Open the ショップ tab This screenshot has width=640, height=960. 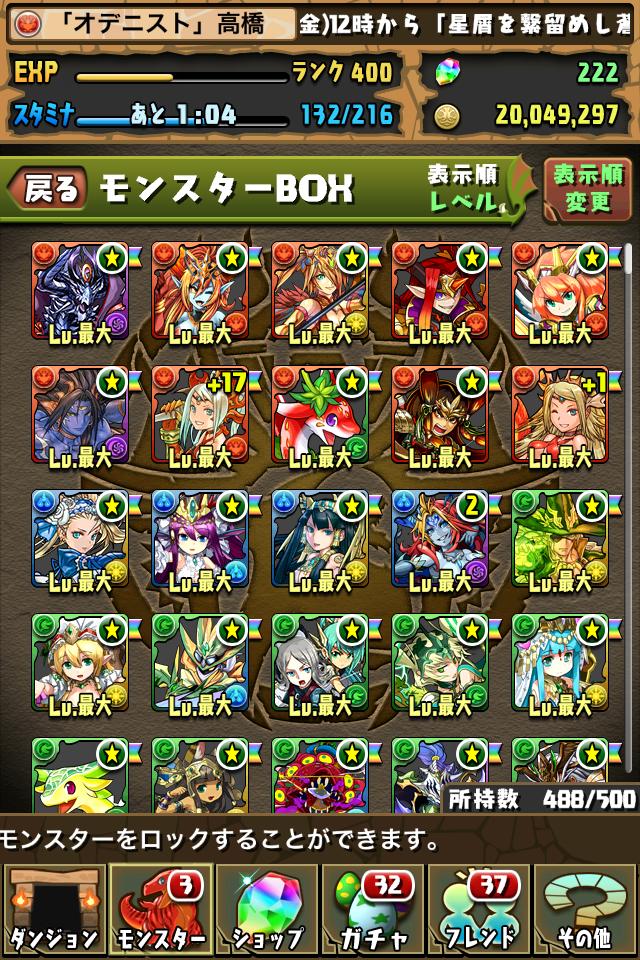pyautogui.click(x=267, y=908)
